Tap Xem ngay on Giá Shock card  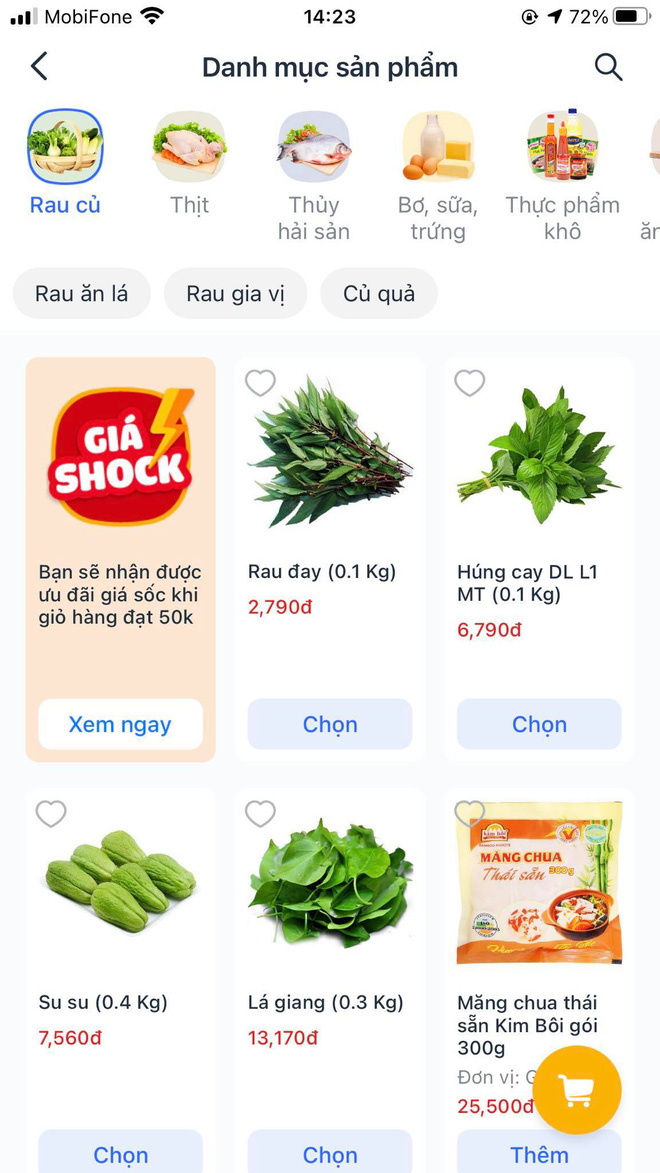(120, 725)
